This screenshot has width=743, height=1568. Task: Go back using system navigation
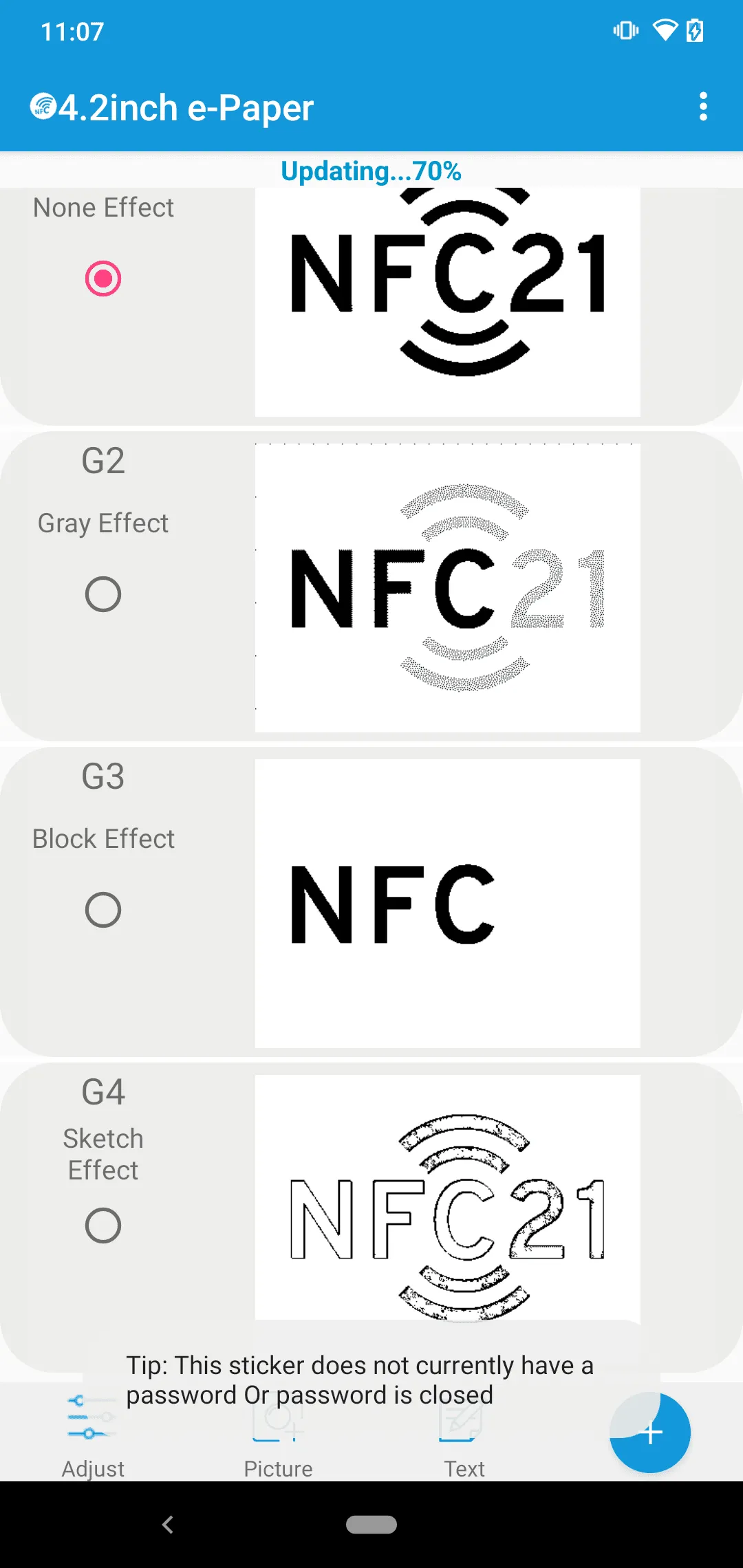click(x=167, y=1525)
